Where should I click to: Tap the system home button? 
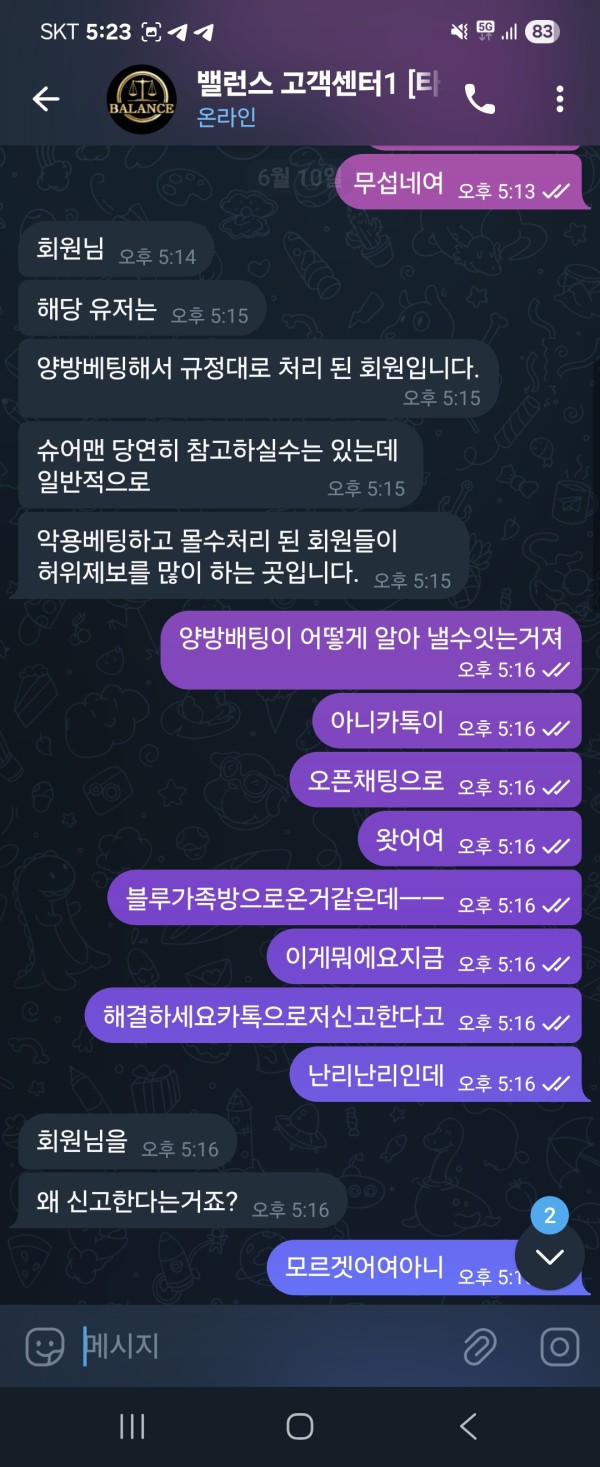[x=300, y=1426]
